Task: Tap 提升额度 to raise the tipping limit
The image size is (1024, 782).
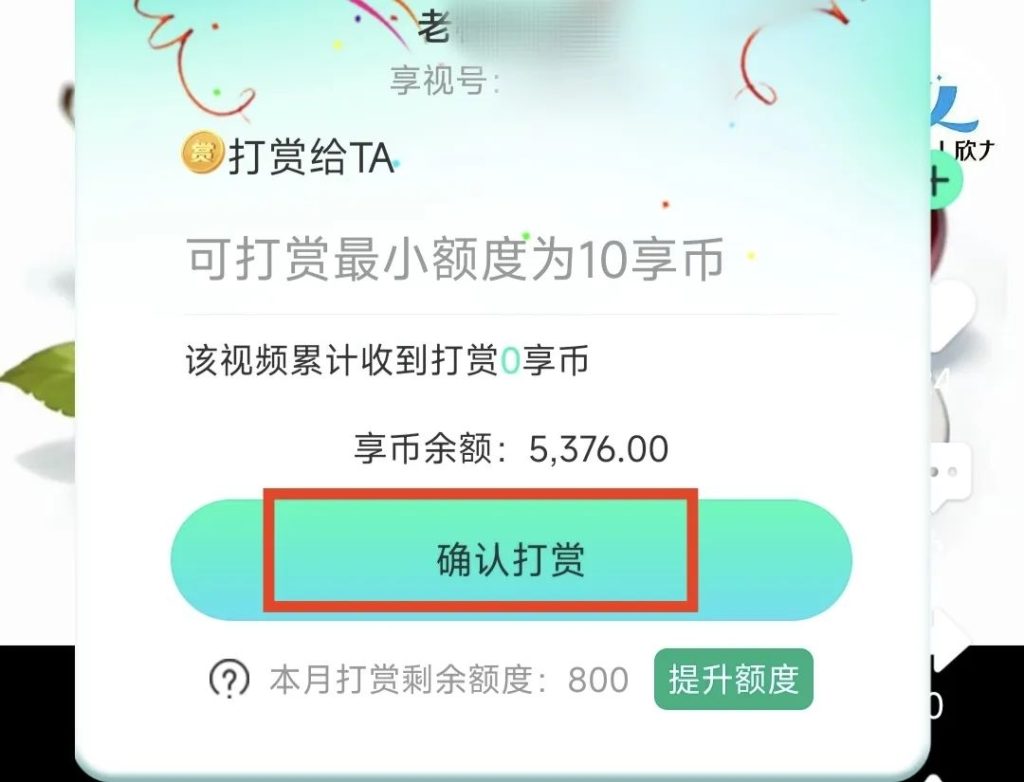Action: (x=733, y=680)
